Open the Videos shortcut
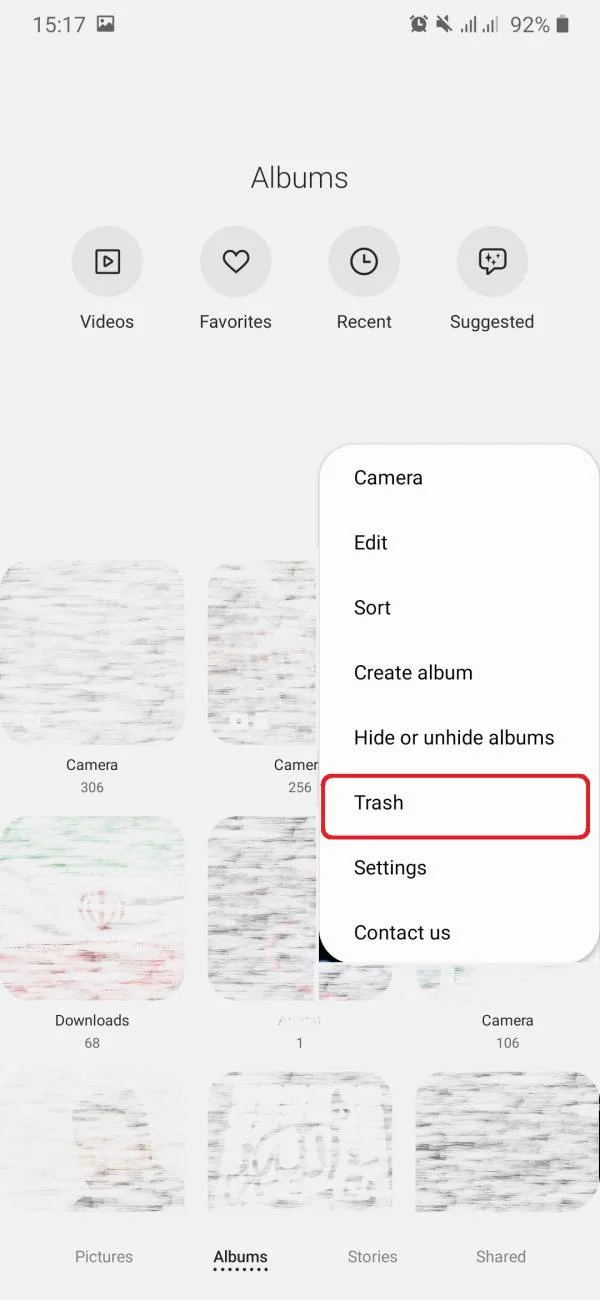Screen dimensions: 600x1300 coord(107,262)
